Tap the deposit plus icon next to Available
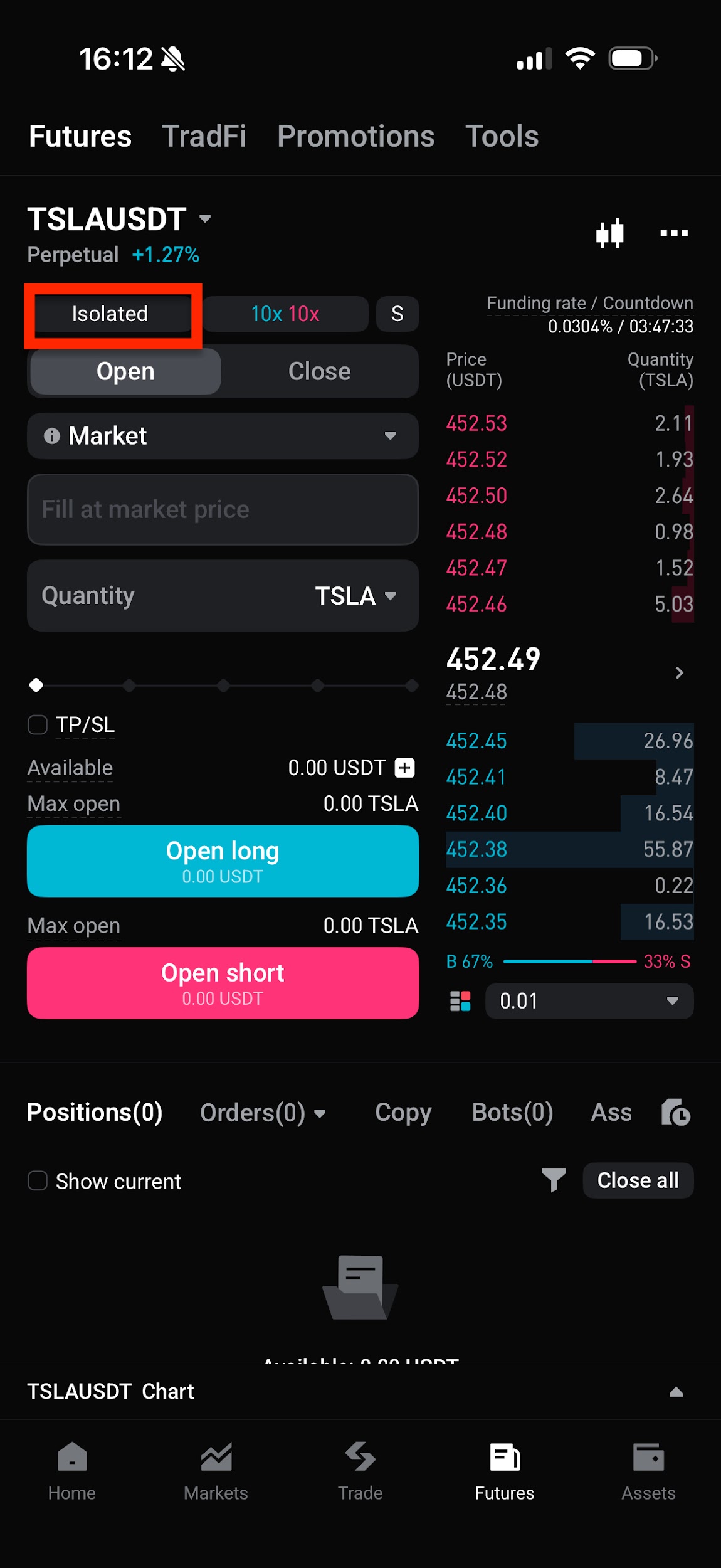This screenshot has height=1568, width=721. [x=405, y=768]
